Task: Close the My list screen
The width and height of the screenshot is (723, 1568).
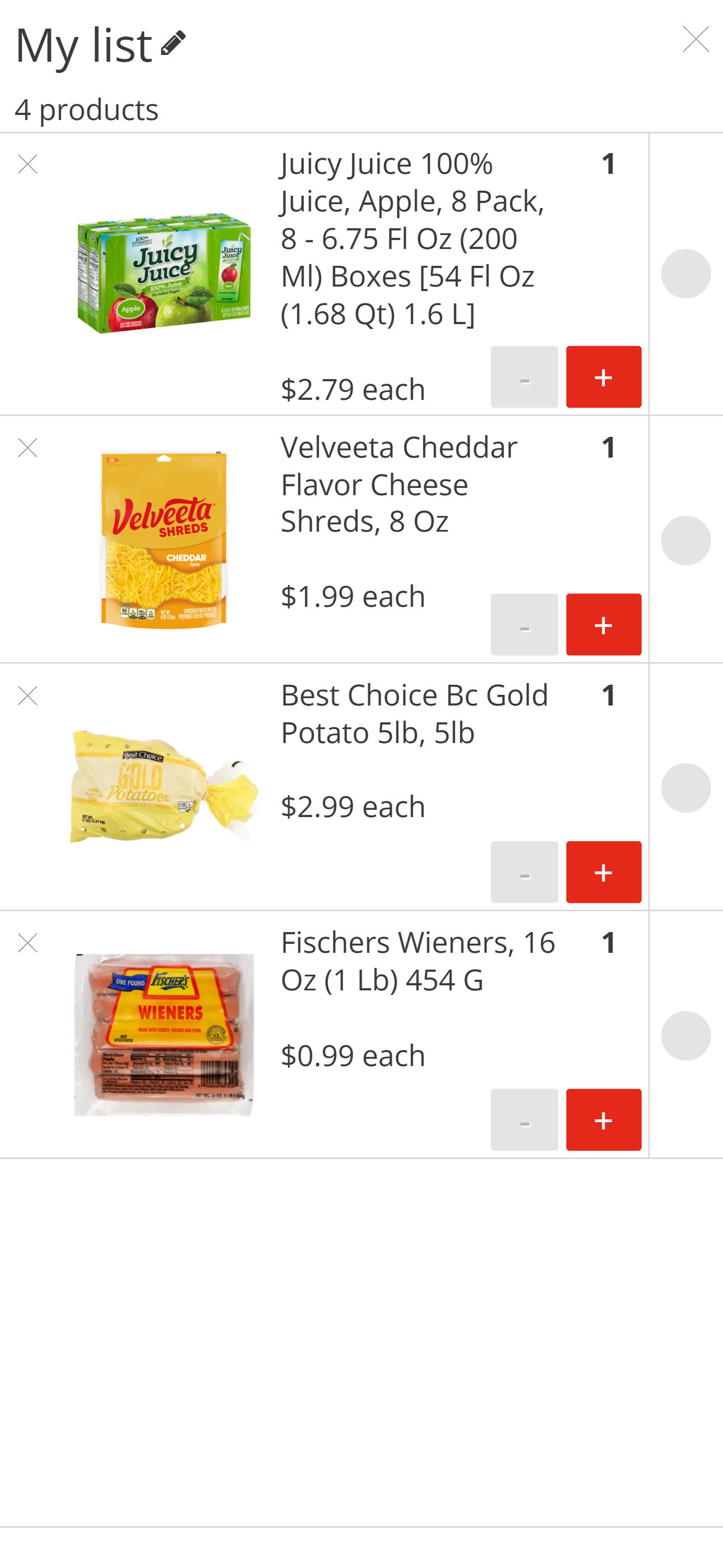Action: coord(696,39)
